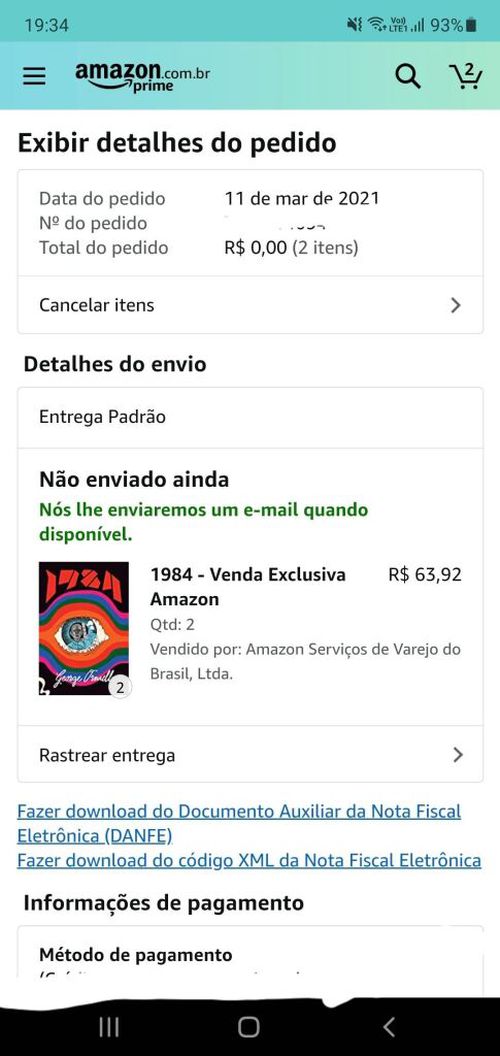
Task: Open Rastrear entrega row
Action: click(x=250, y=755)
